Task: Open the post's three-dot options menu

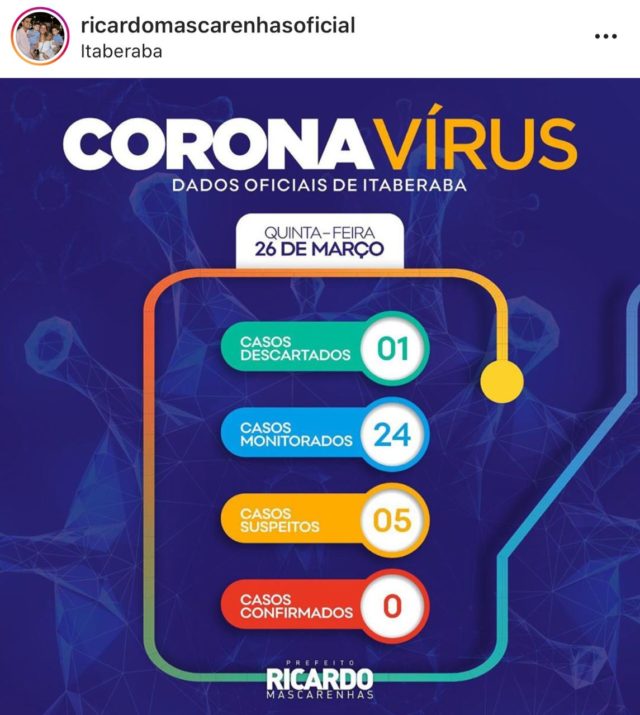Action: (x=605, y=36)
